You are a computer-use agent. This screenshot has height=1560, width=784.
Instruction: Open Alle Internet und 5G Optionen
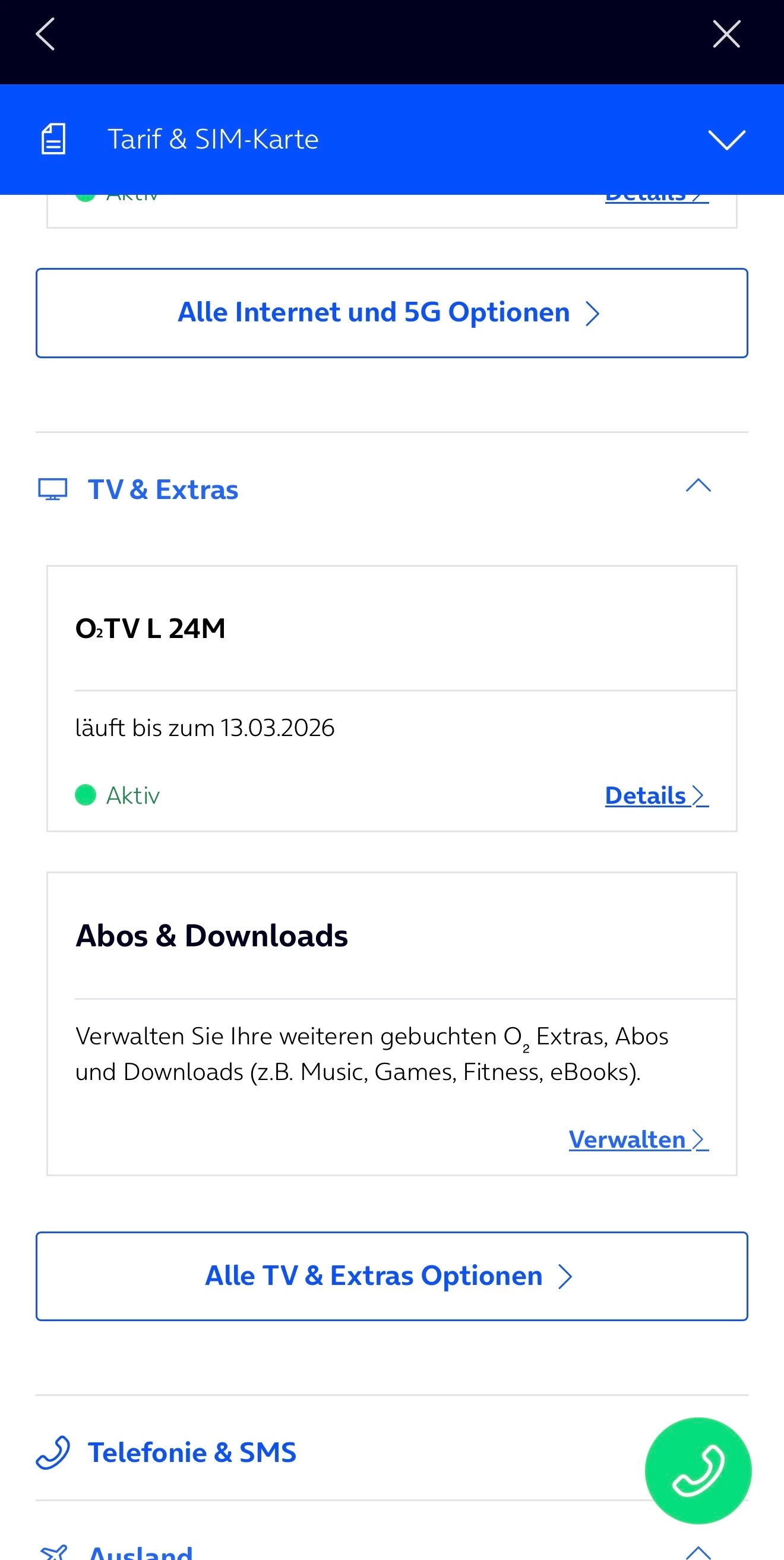[391, 313]
